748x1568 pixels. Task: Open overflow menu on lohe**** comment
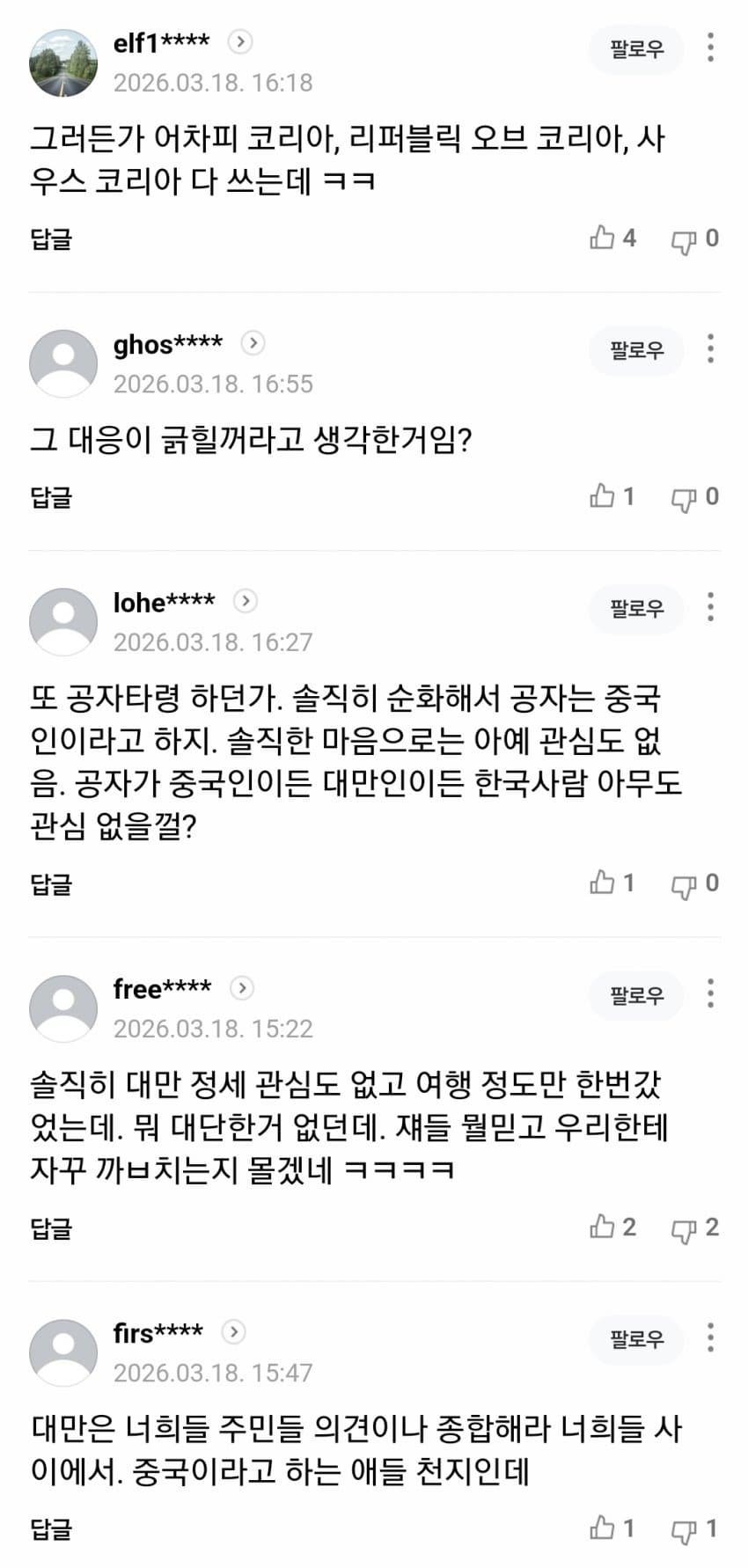pos(710,607)
